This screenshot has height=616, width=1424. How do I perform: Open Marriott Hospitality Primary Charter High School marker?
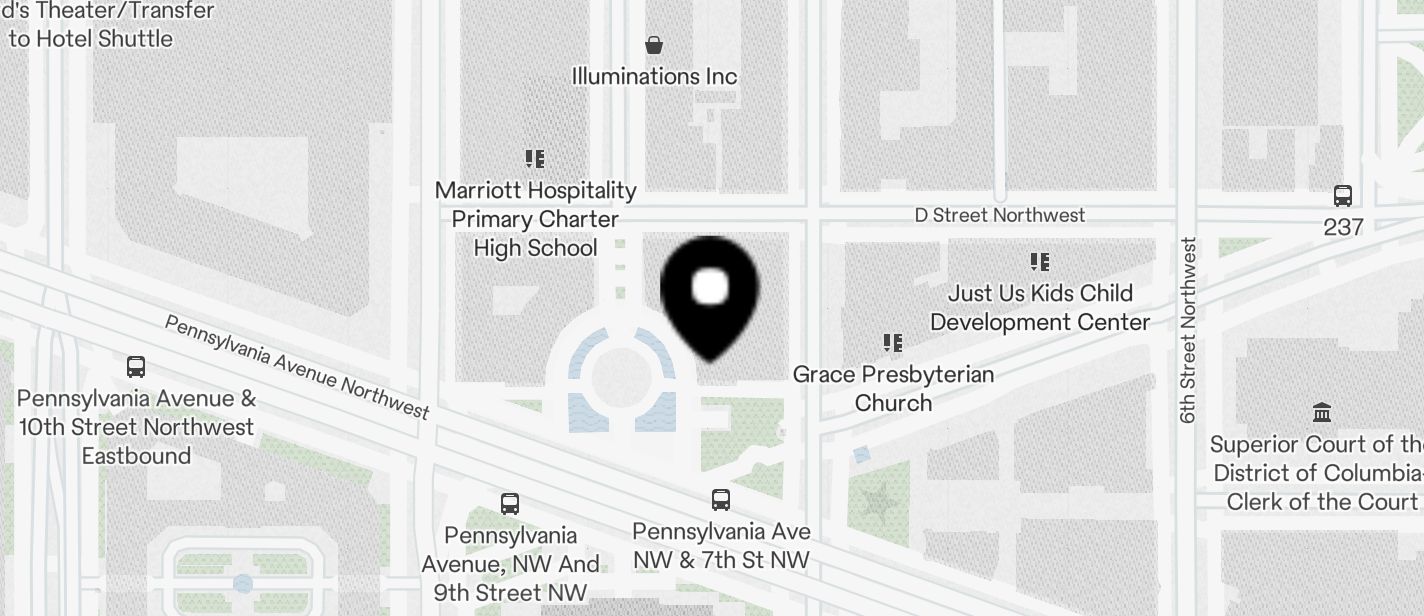pos(535,159)
